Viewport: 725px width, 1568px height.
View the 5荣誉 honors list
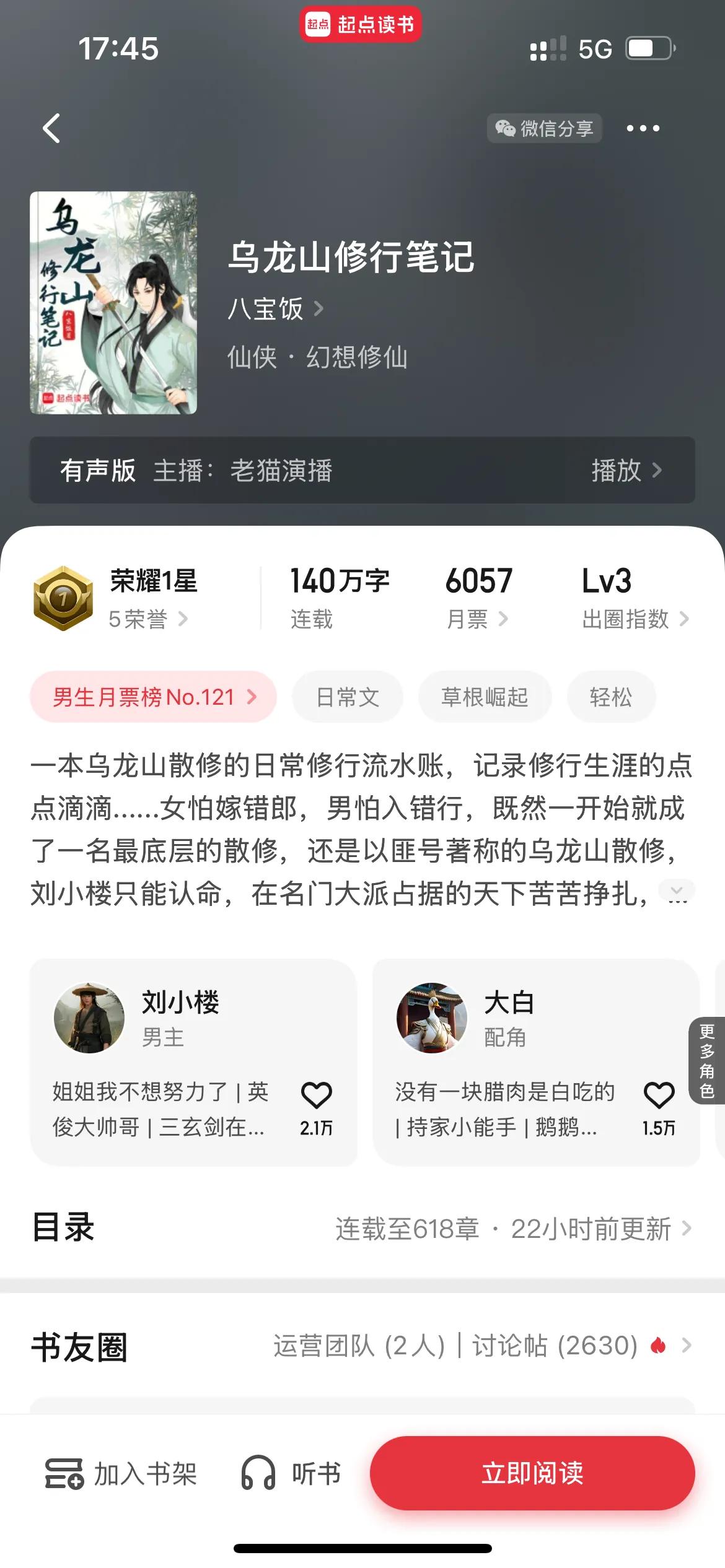click(x=147, y=619)
